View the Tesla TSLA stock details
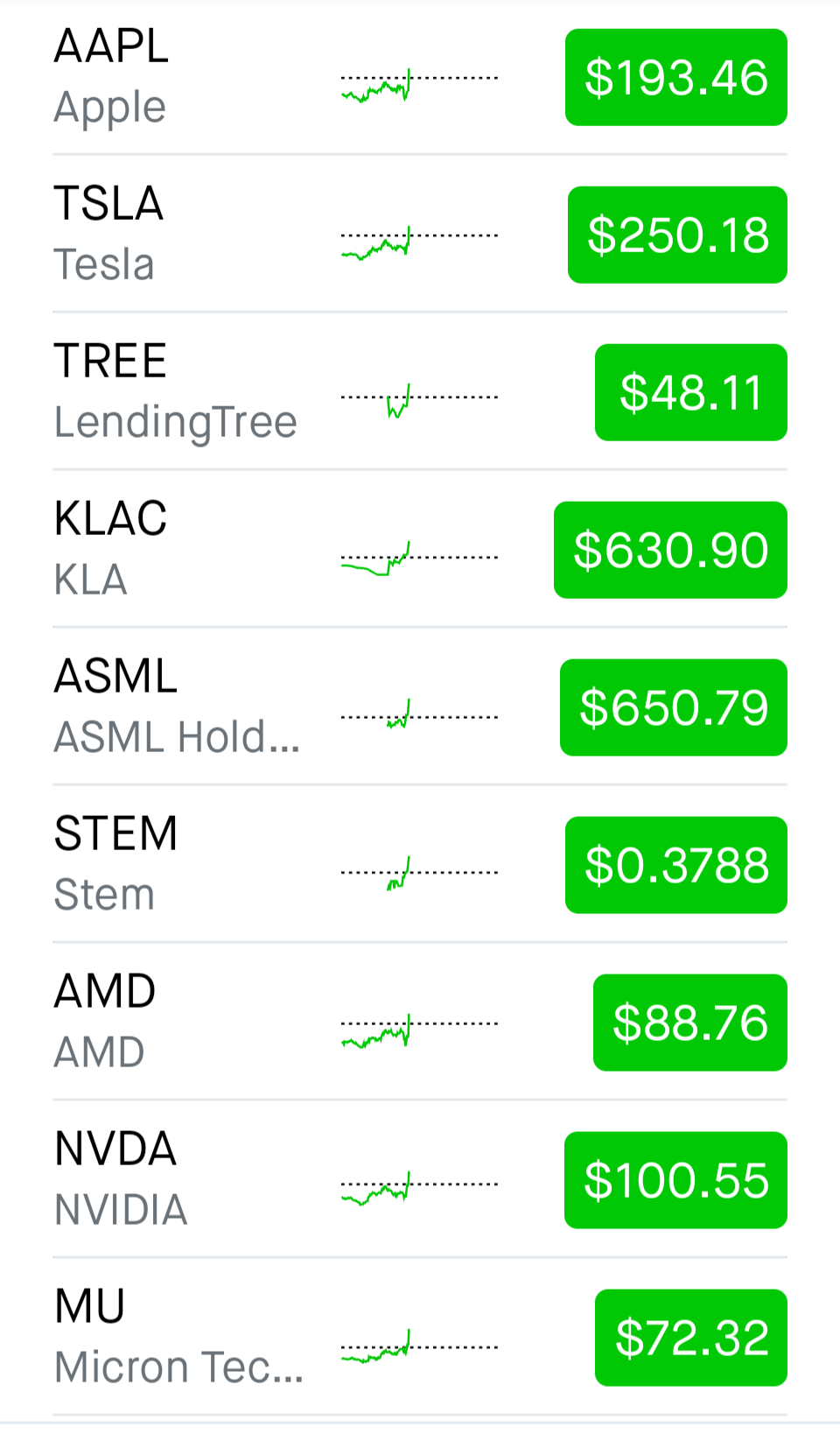The height and width of the screenshot is (1434, 840). coord(420,234)
